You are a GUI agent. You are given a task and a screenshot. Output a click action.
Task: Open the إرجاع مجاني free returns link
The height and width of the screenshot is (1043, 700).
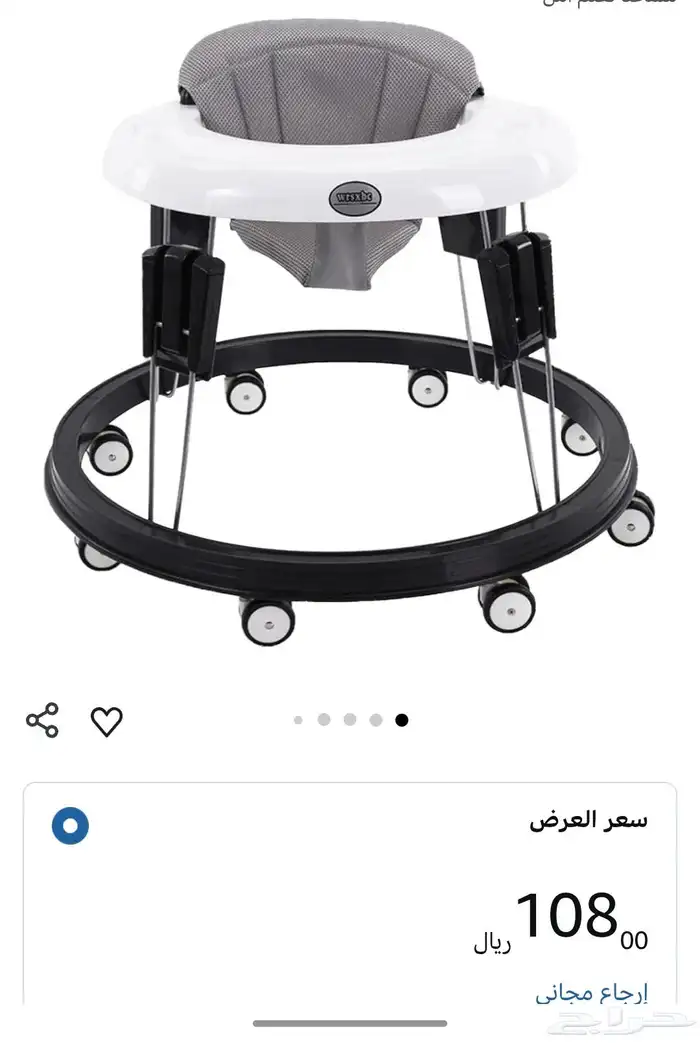(591, 993)
